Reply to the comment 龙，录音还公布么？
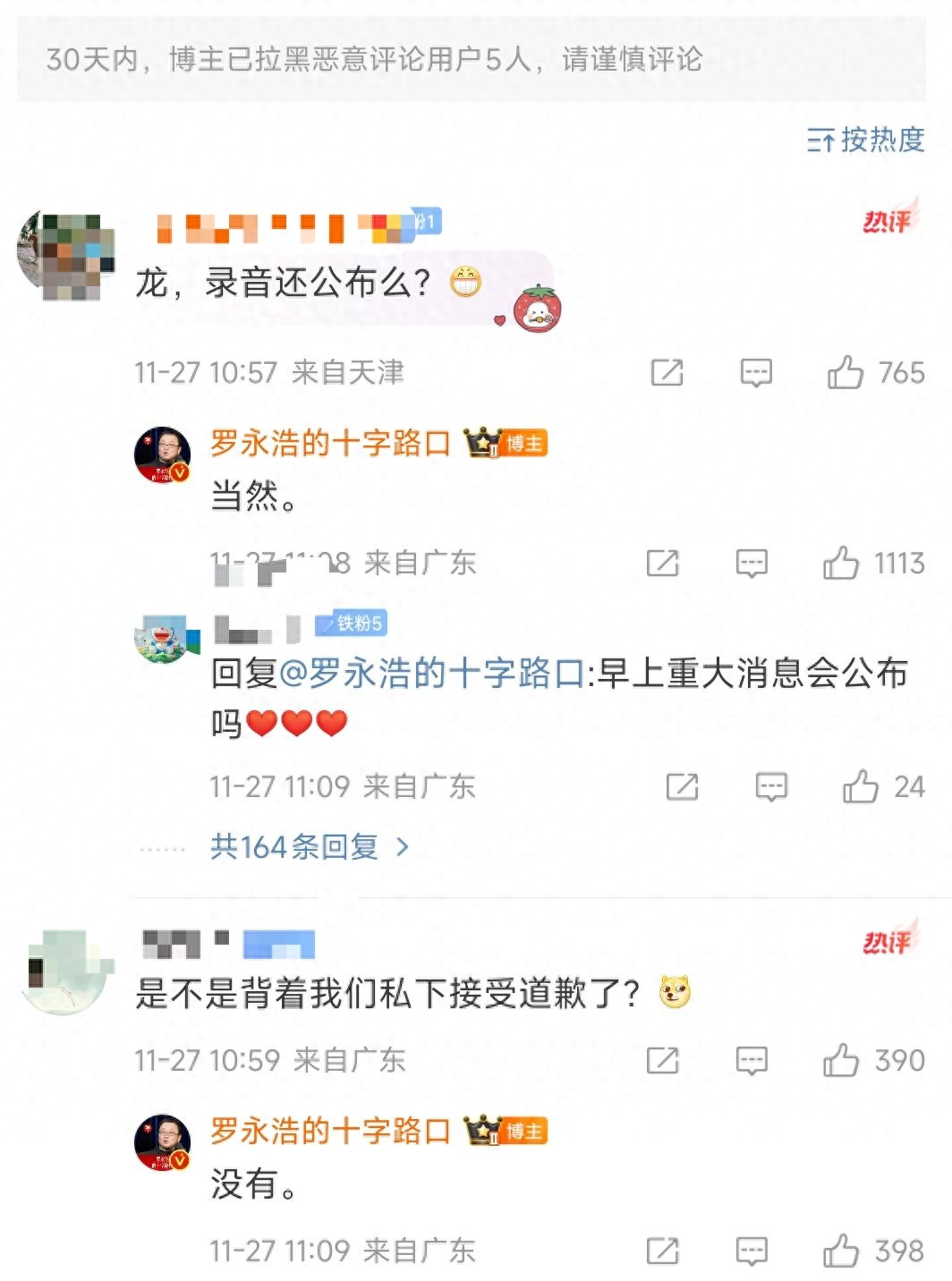952x1281 pixels. point(756,372)
